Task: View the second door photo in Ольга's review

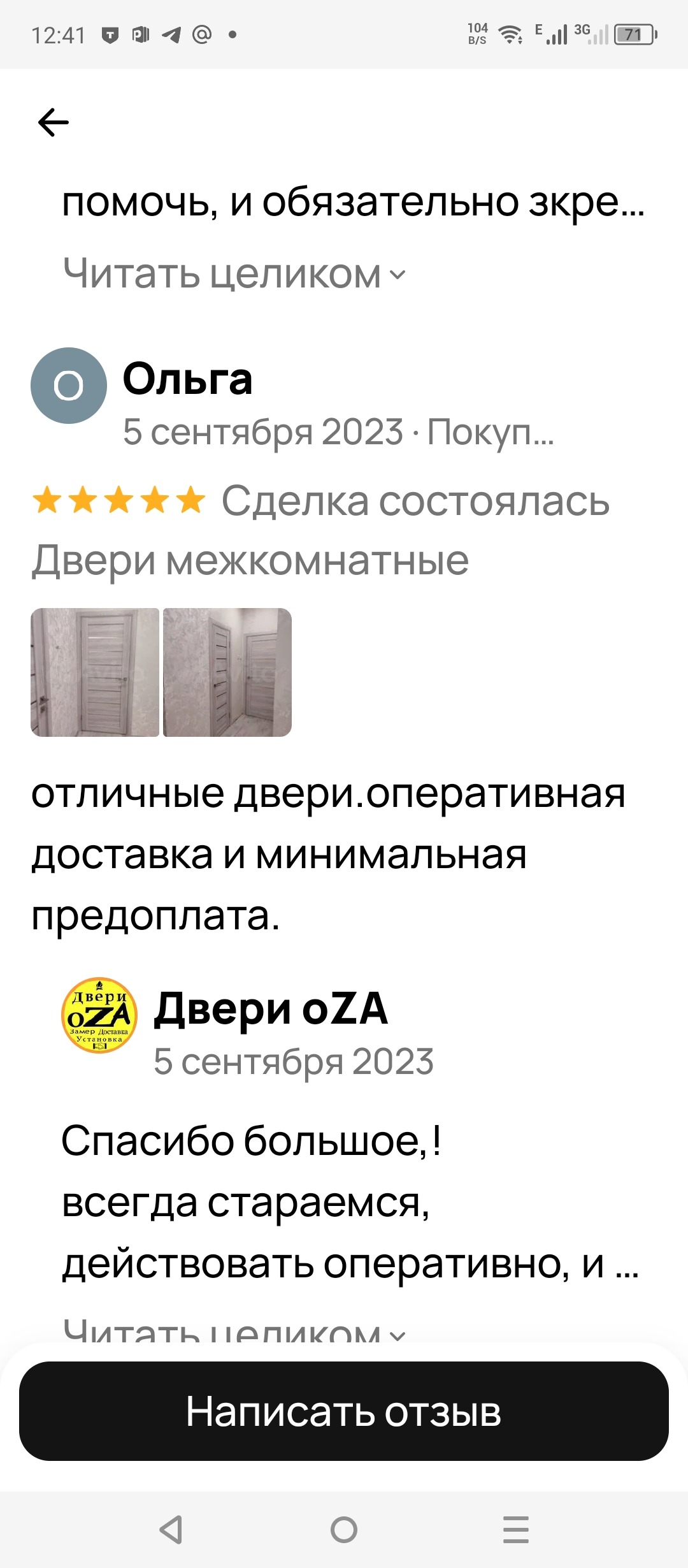Action: pyautogui.click(x=227, y=672)
